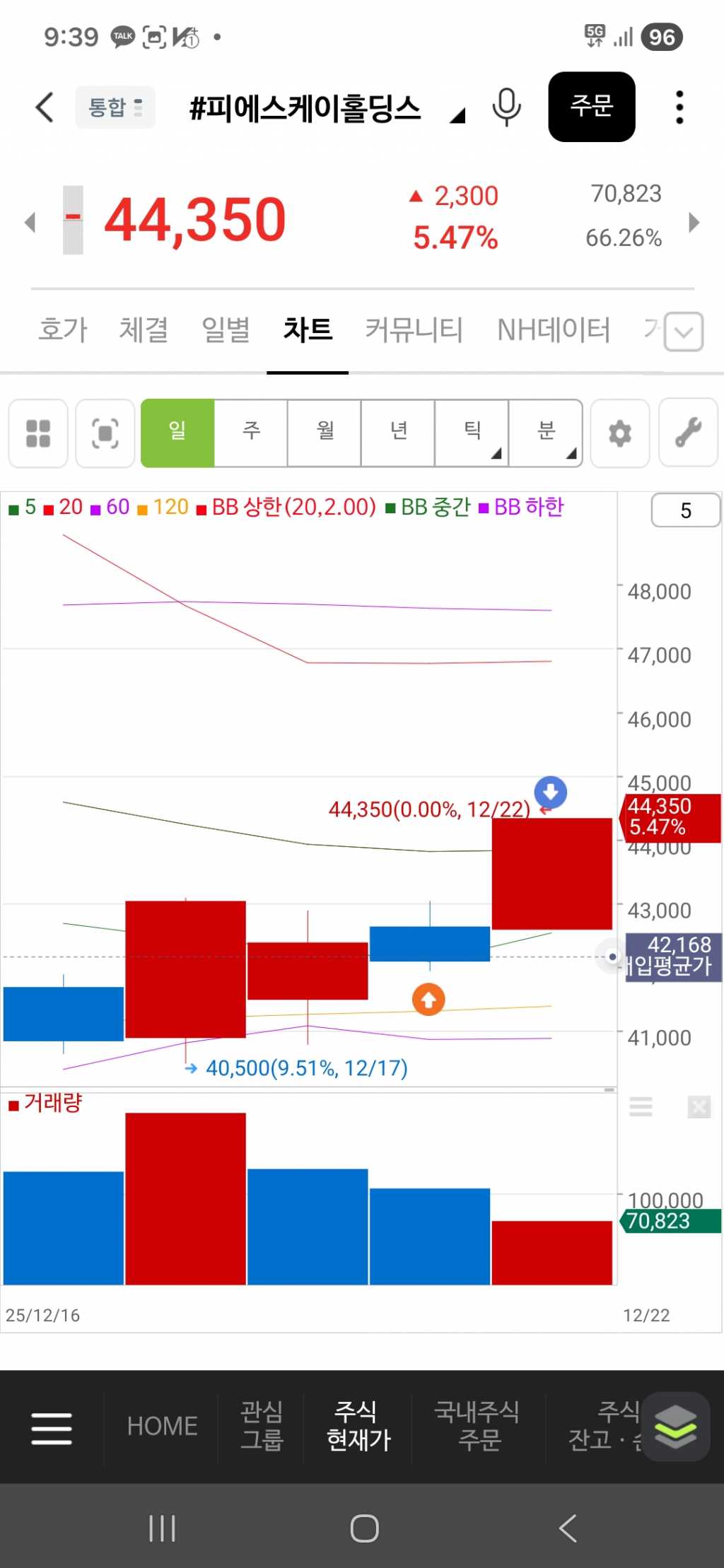The image size is (724, 1568).
Task: Open the 통합 market selector
Action: pos(115,107)
